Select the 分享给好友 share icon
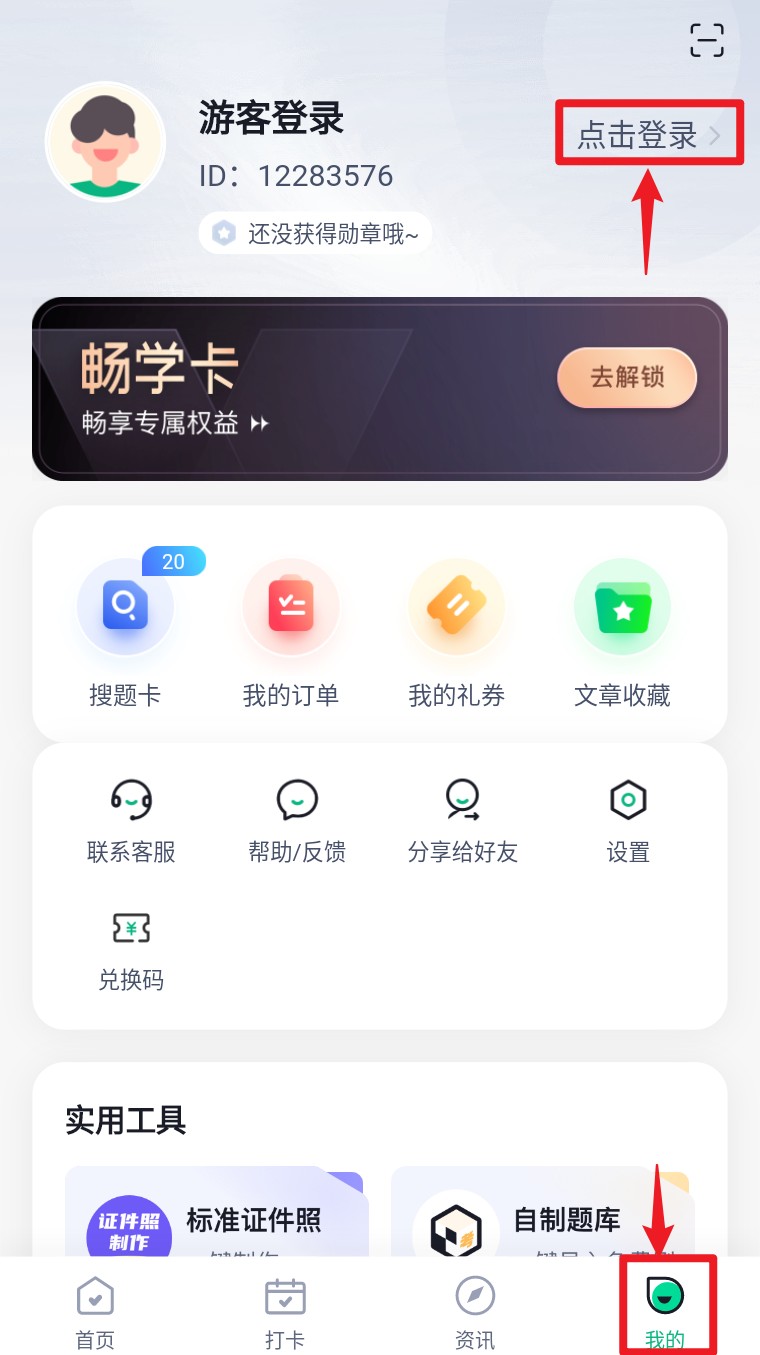The image size is (760, 1355). pos(462,800)
